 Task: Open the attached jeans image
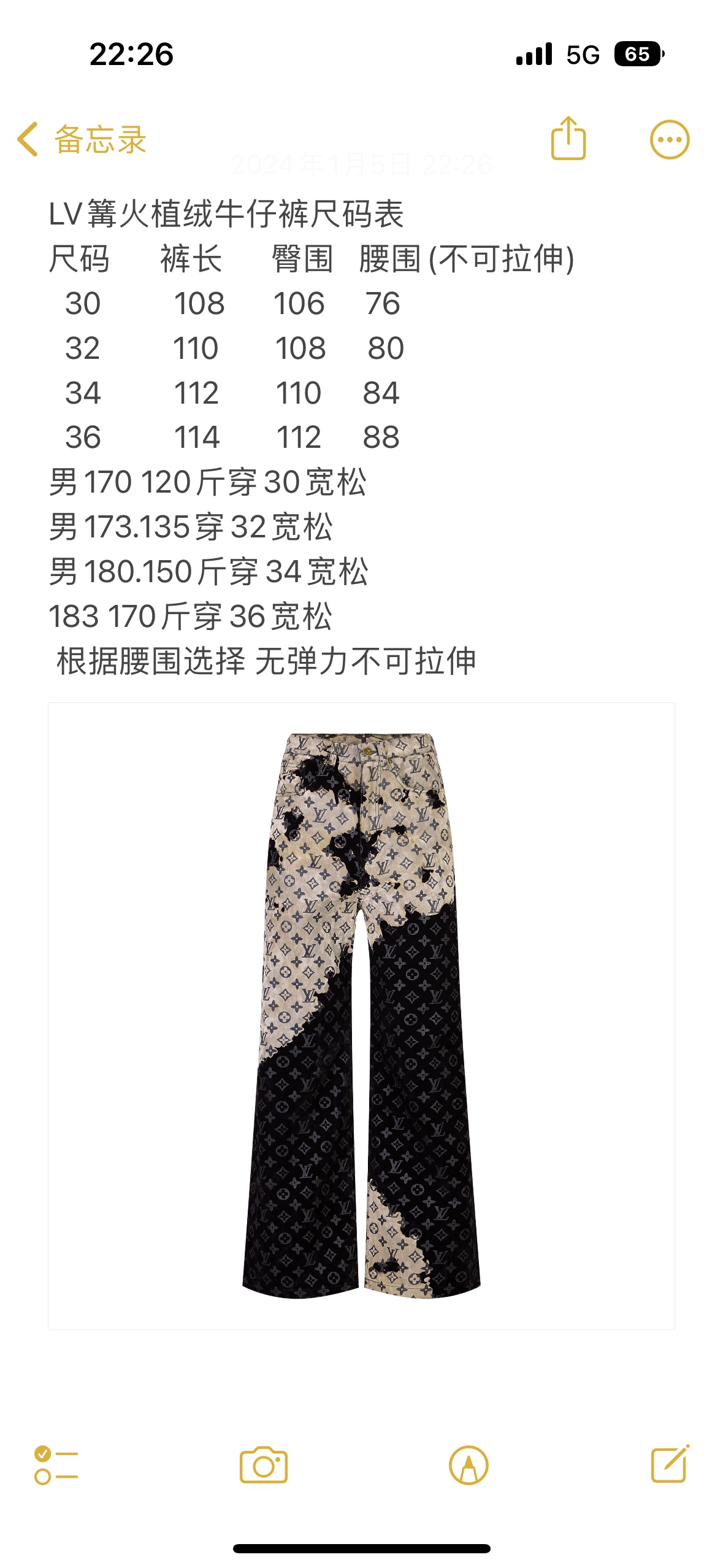click(x=361, y=1015)
